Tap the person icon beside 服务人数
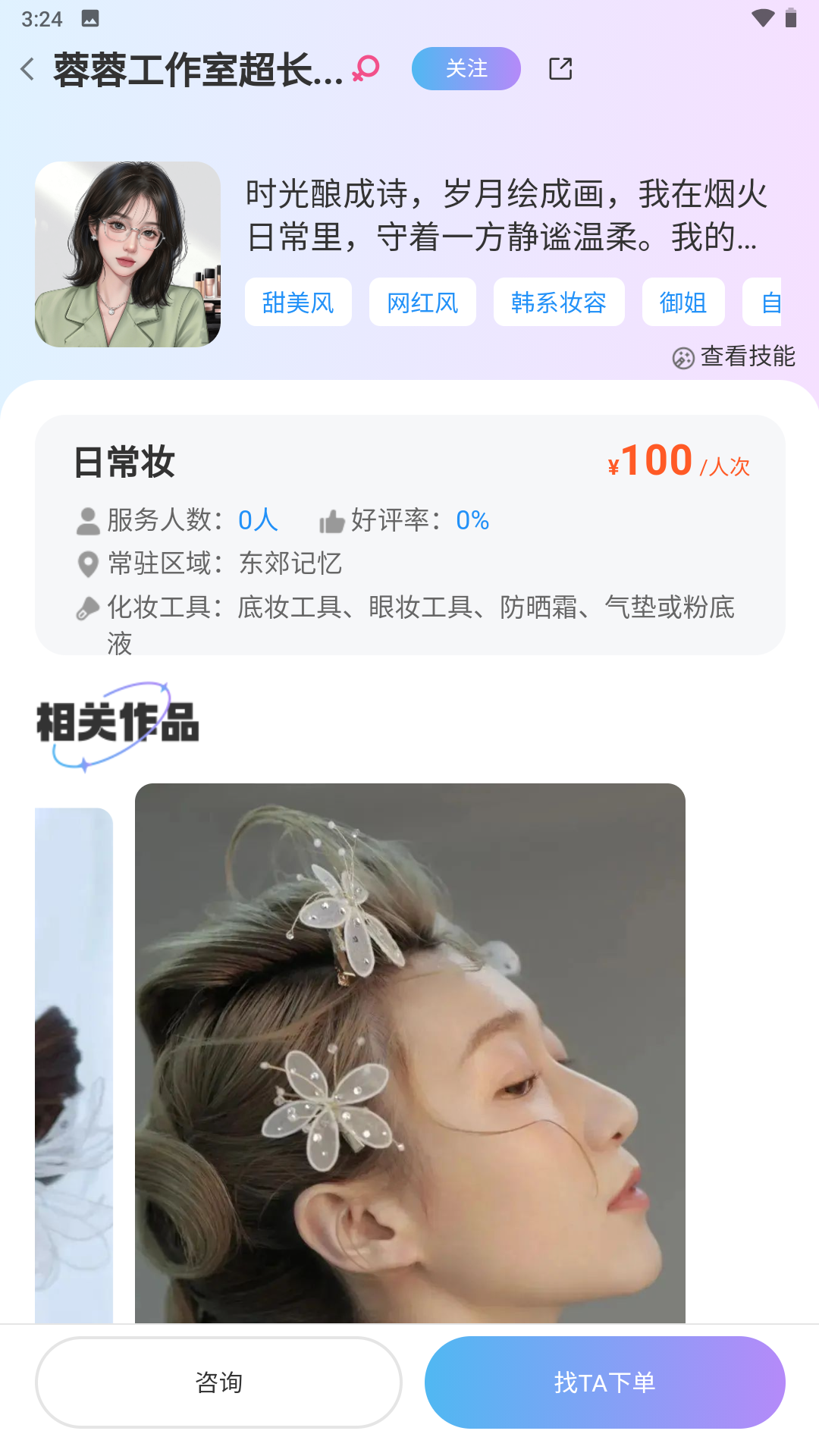819x1456 pixels. coord(87,520)
